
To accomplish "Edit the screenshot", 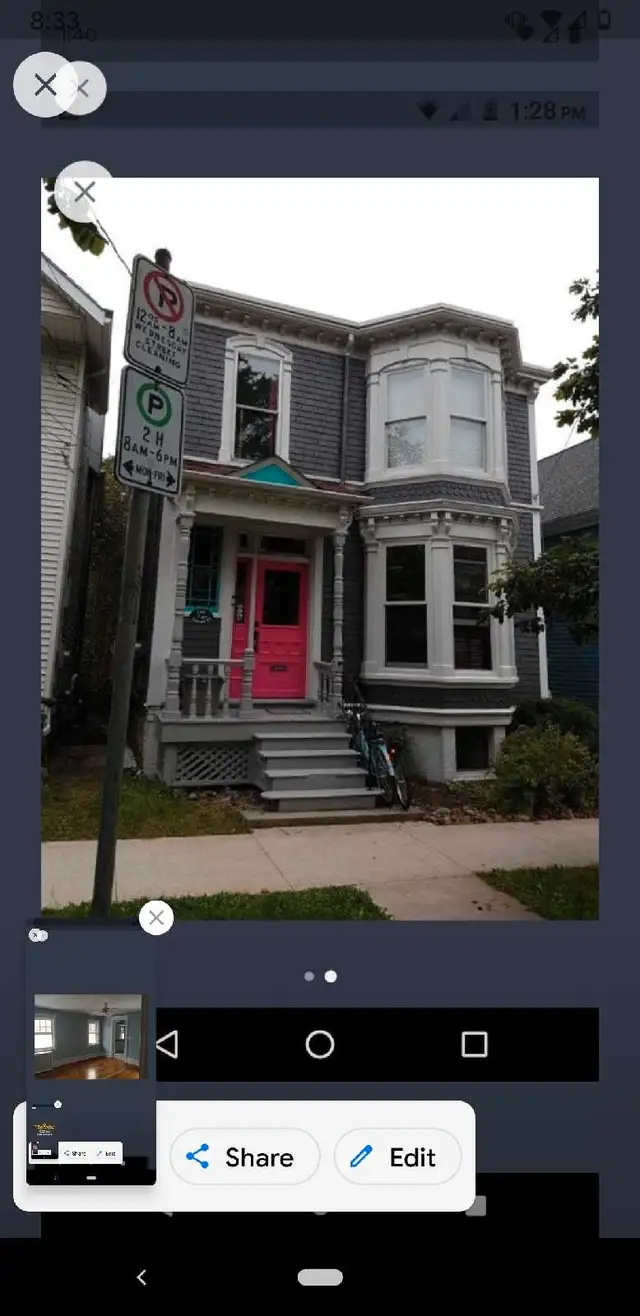I will [x=398, y=1157].
